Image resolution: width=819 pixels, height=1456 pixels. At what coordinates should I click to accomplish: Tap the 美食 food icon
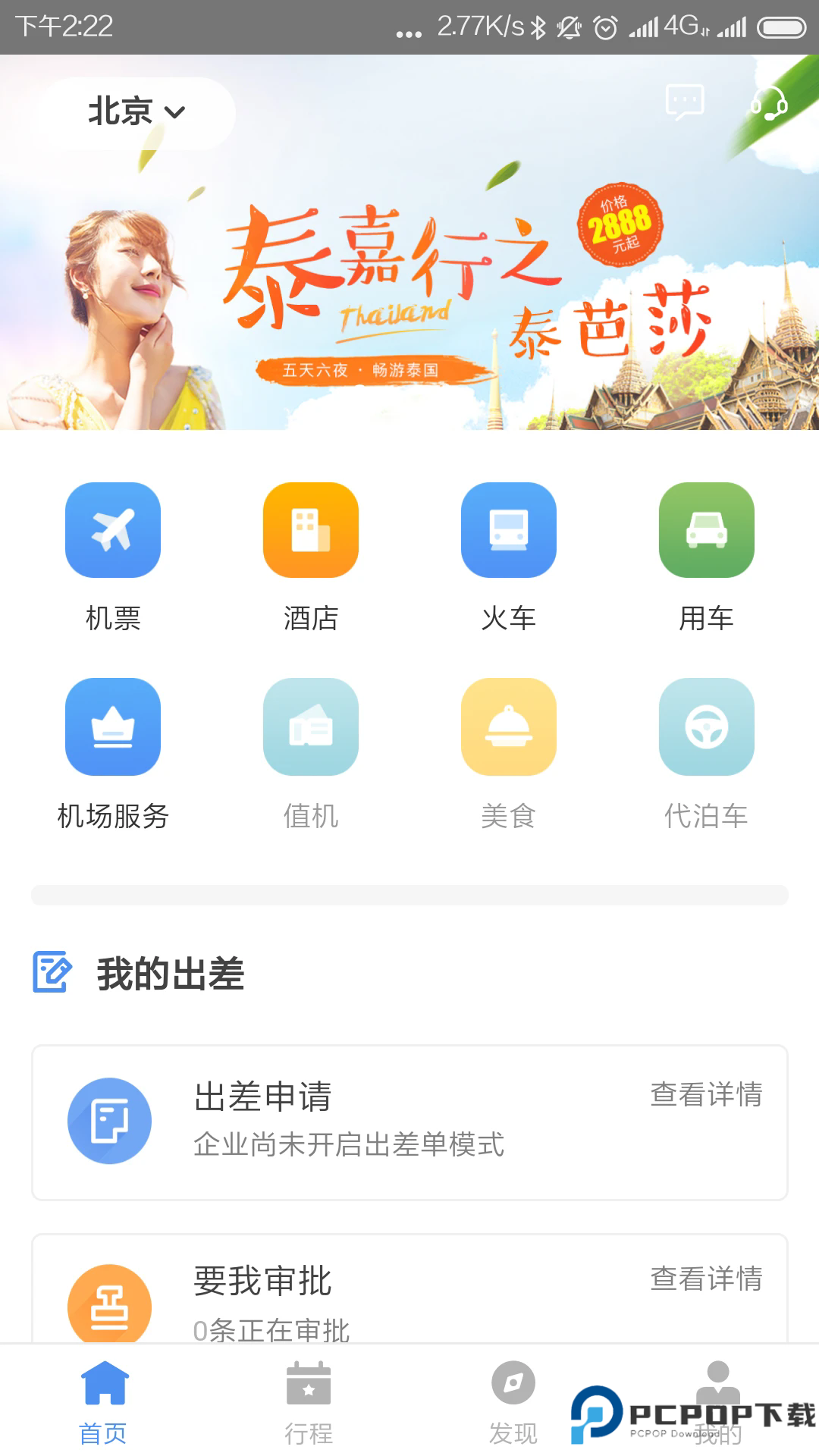coord(508,728)
